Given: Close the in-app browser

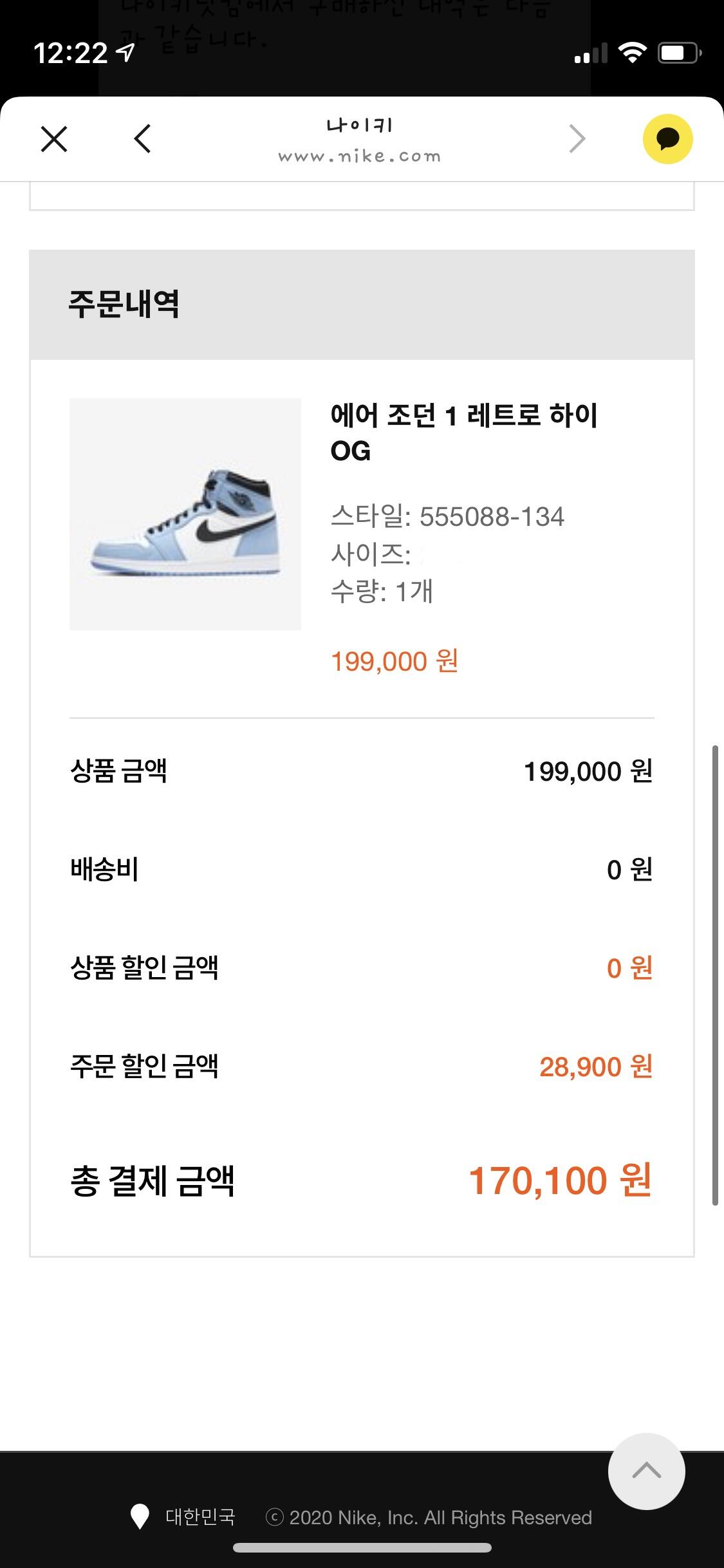Looking at the screenshot, I should pyautogui.click(x=54, y=139).
